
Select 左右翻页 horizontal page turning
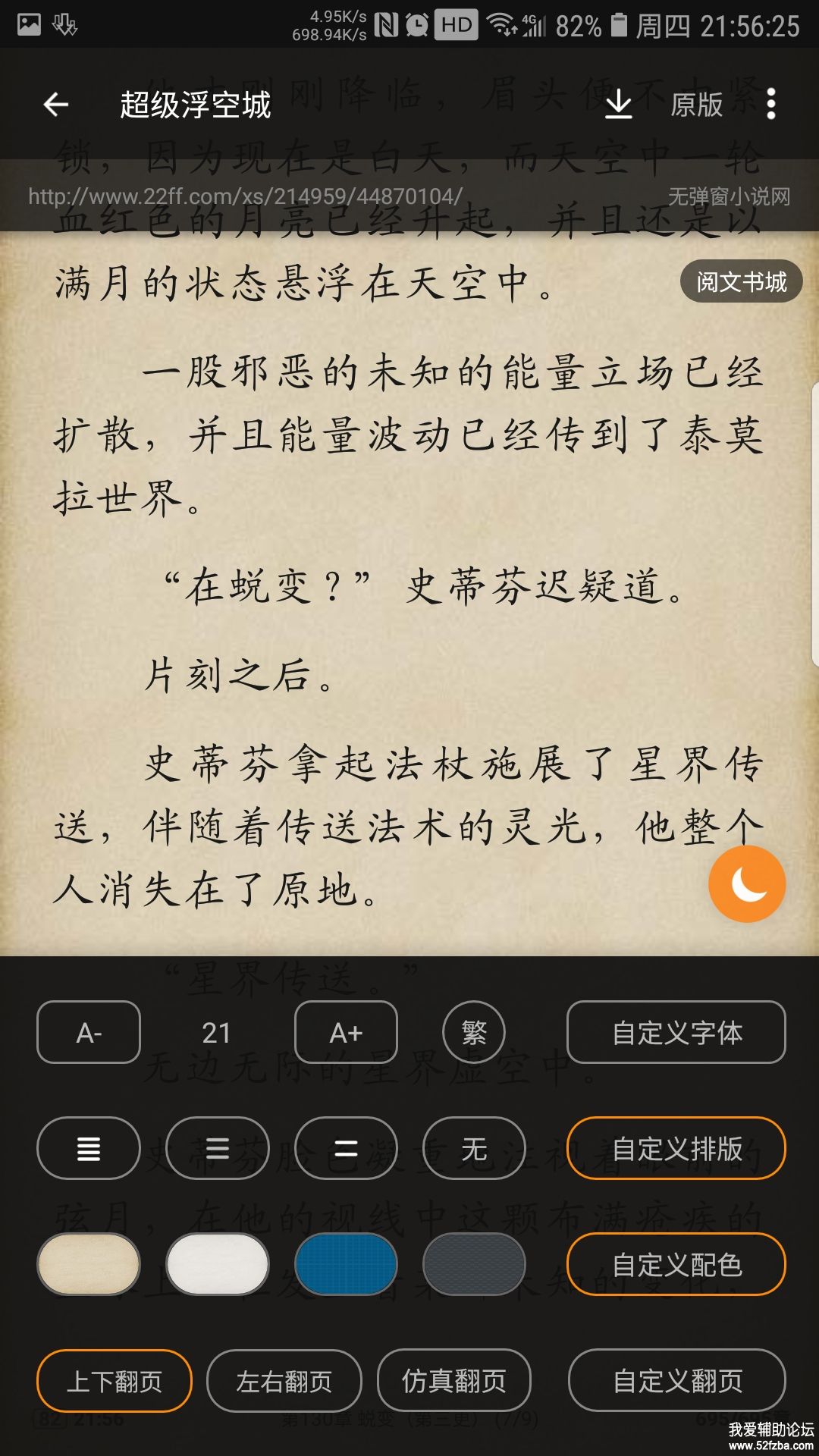pyautogui.click(x=284, y=1381)
